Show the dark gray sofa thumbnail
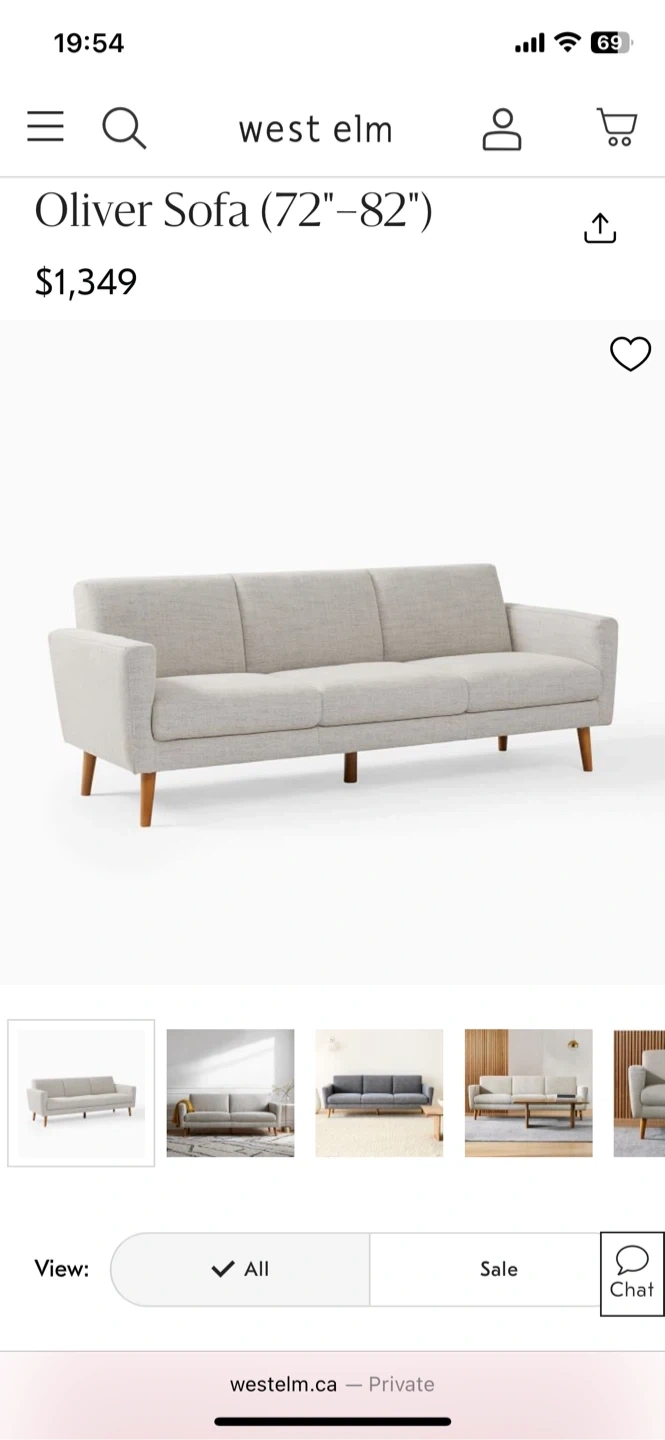Screen dimensions: 665x1440 pyautogui.click(x=379, y=1093)
